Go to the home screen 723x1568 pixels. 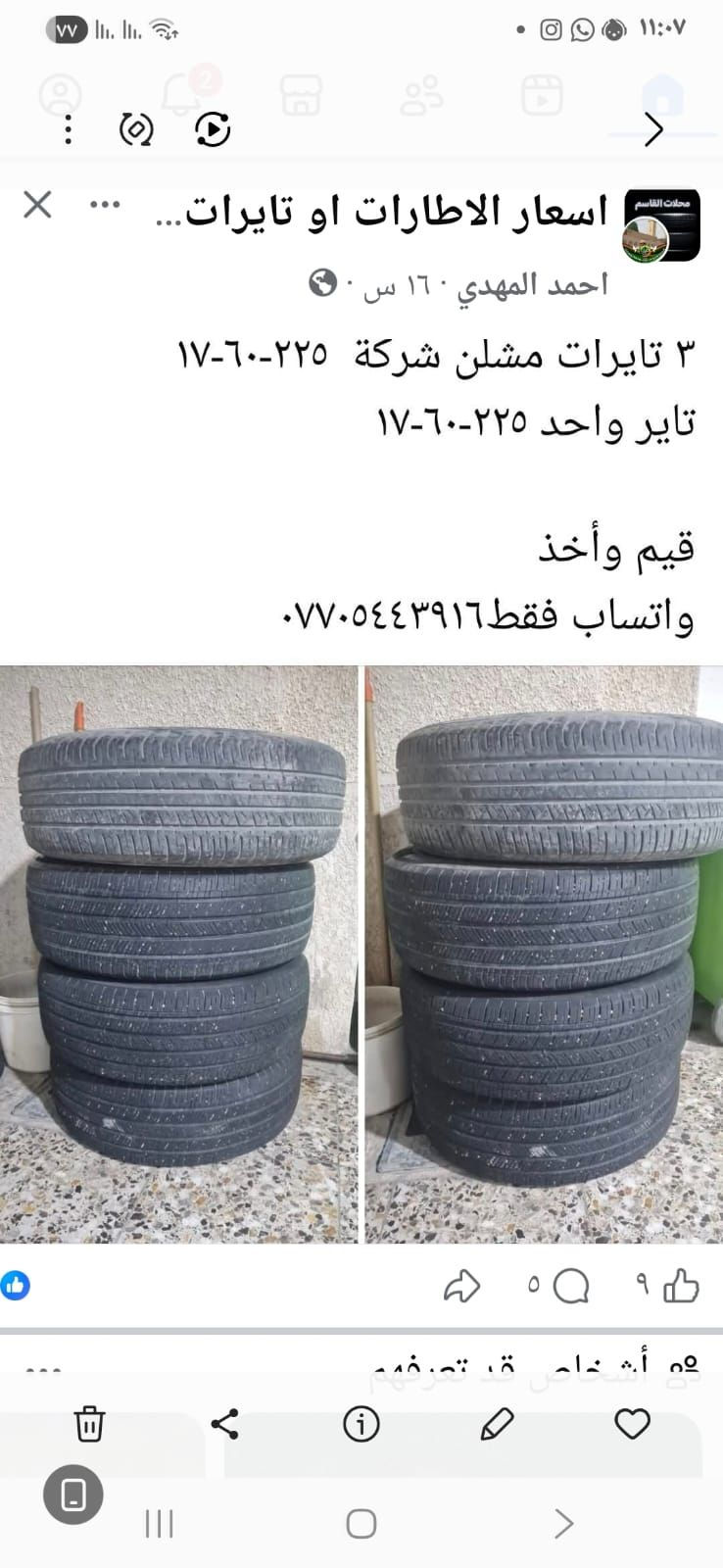pyautogui.click(x=361, y=1524)
